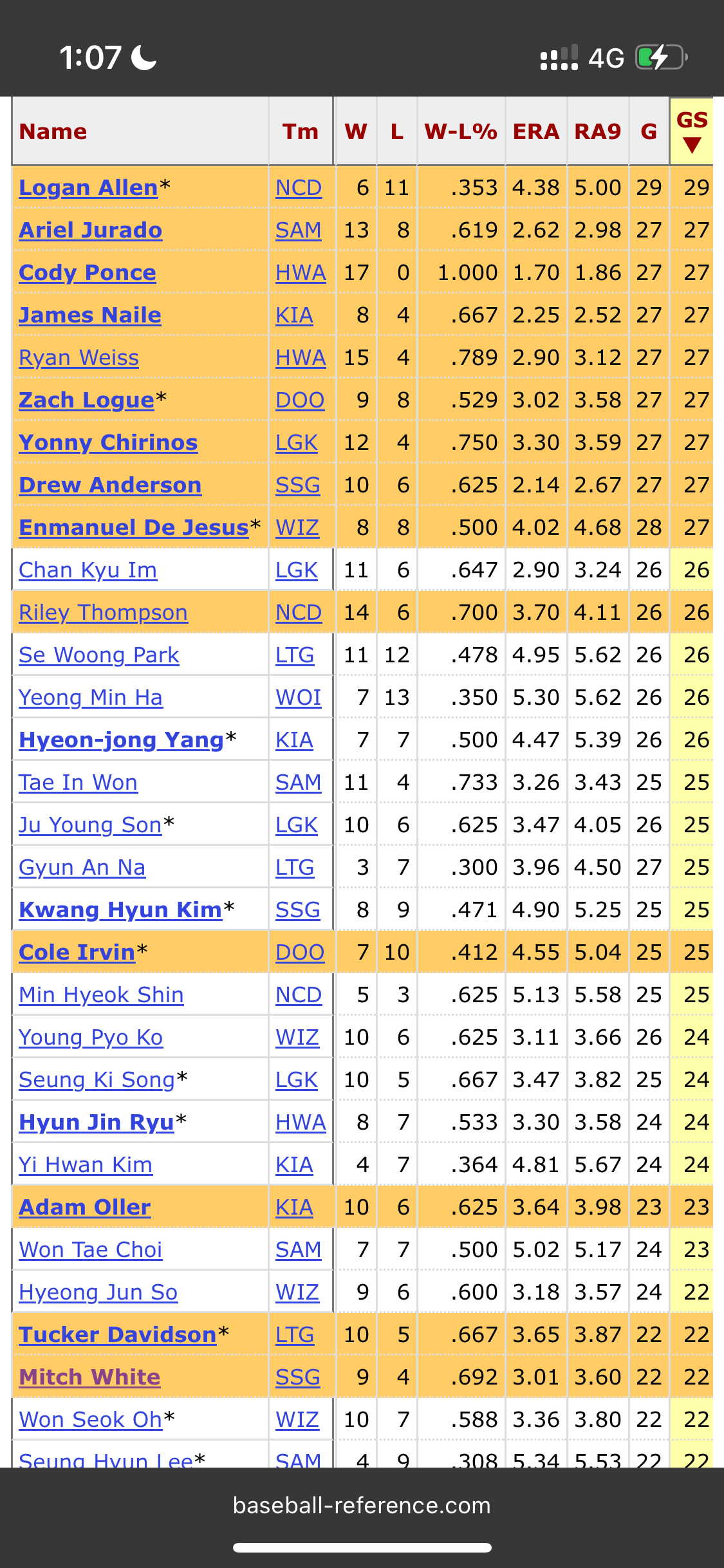Open Adam Oller's player page
Image resolution: width=724 pixels, height=1568 pixels.
pyautogui.click(x=85, y=1208)
